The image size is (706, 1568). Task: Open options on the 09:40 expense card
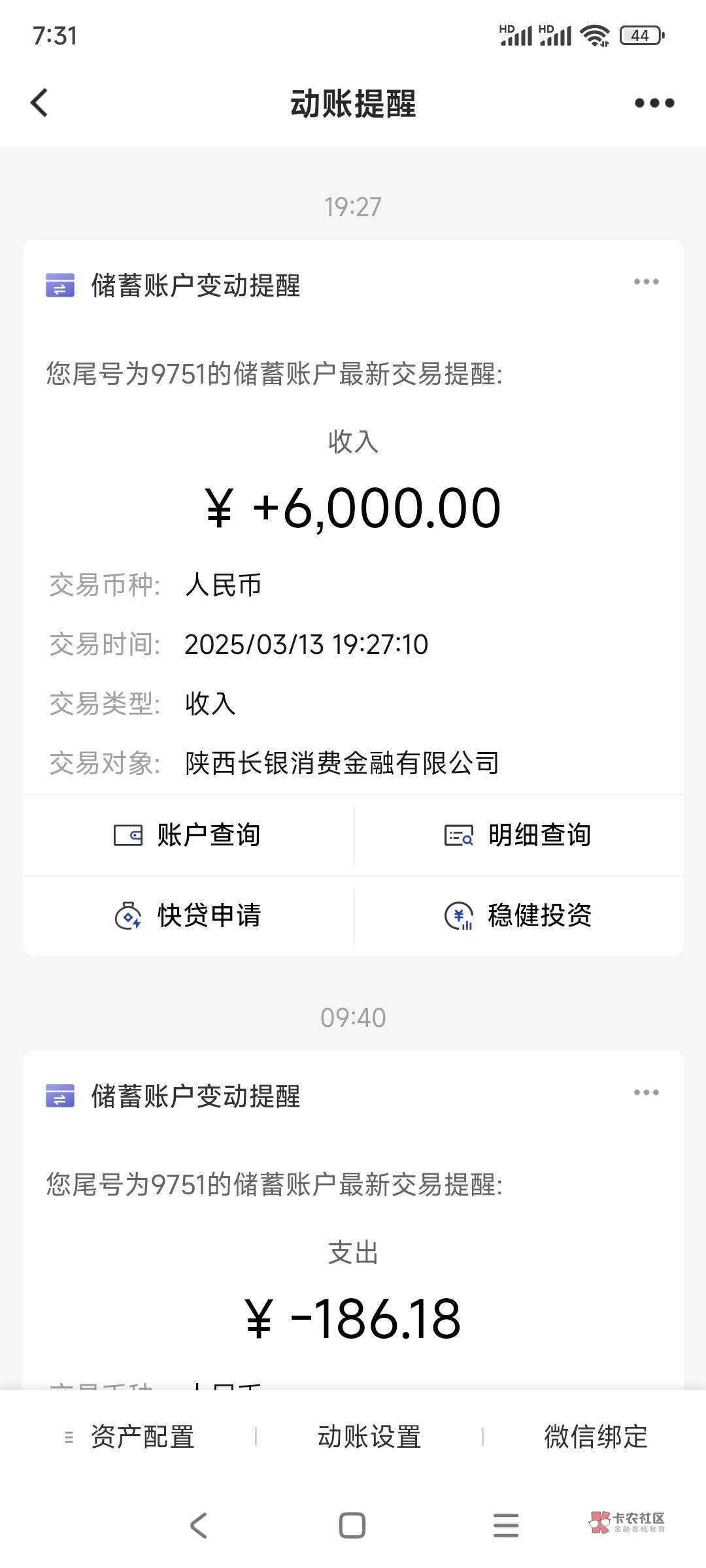pos(646,1092)
